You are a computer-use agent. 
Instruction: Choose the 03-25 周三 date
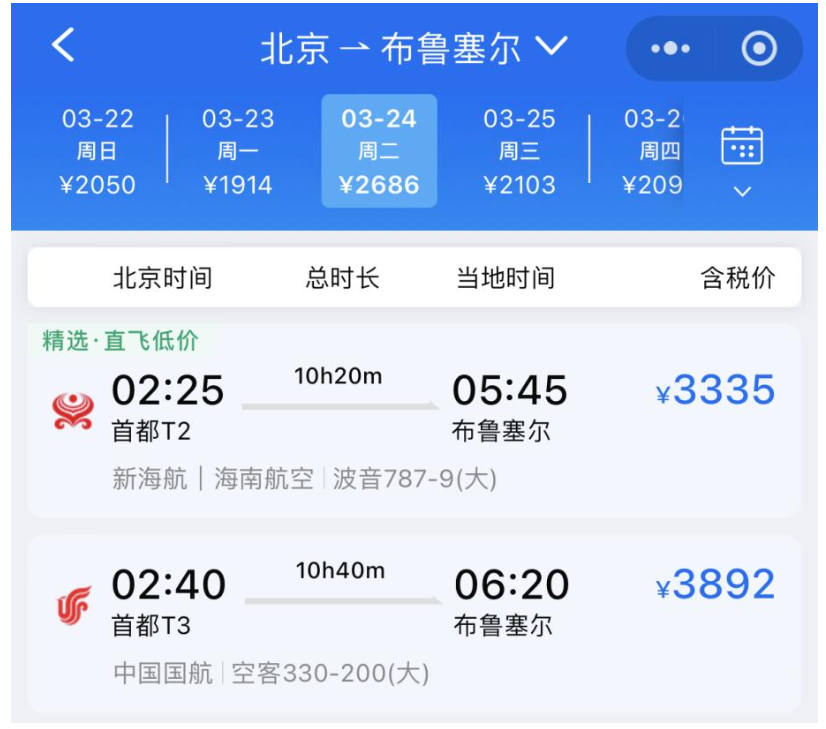[519, 151]
